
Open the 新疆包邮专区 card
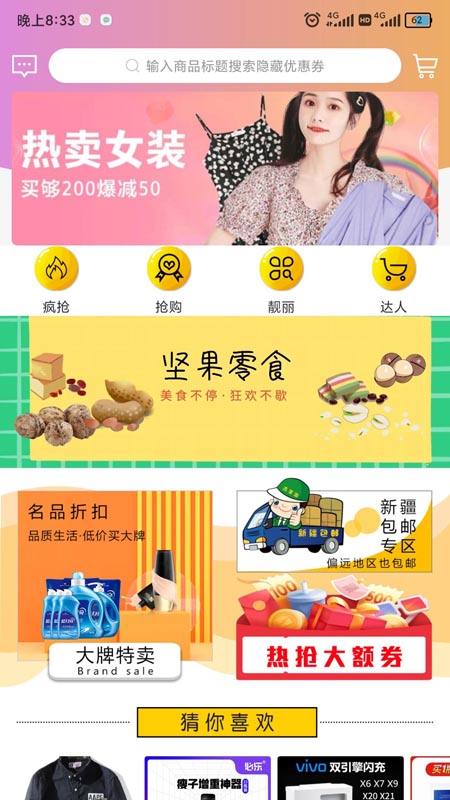[x=334, y=531]
